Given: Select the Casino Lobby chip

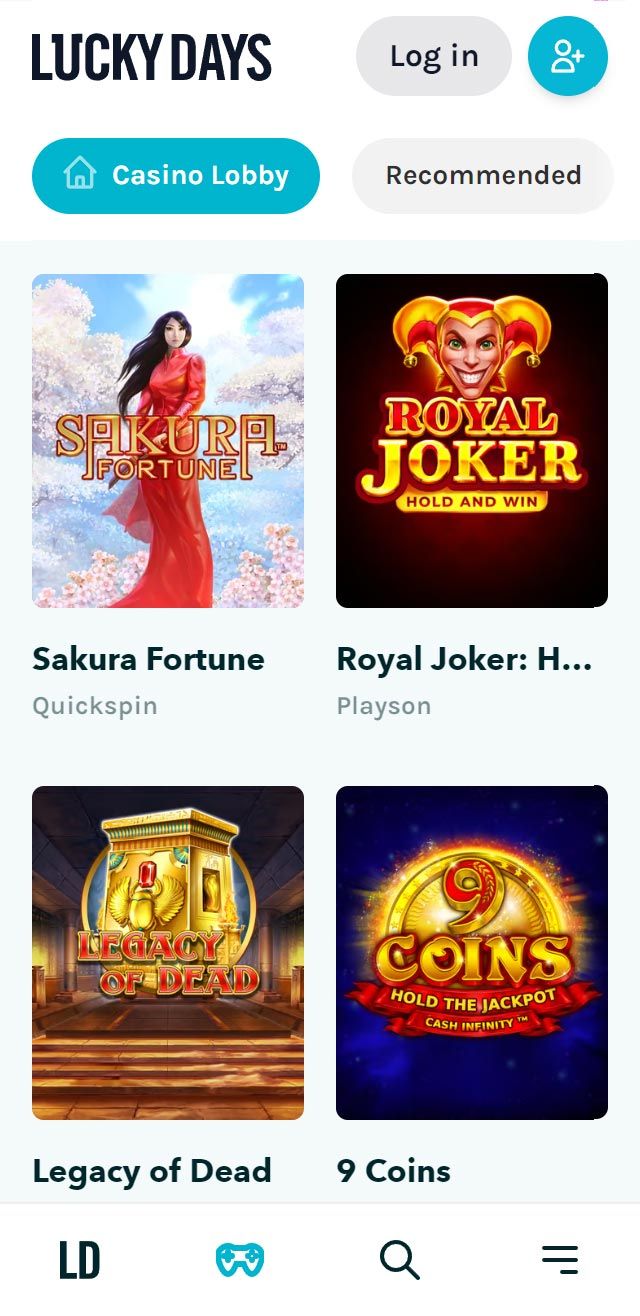Looking at the screenshot, I should click(x=176, y=176).
